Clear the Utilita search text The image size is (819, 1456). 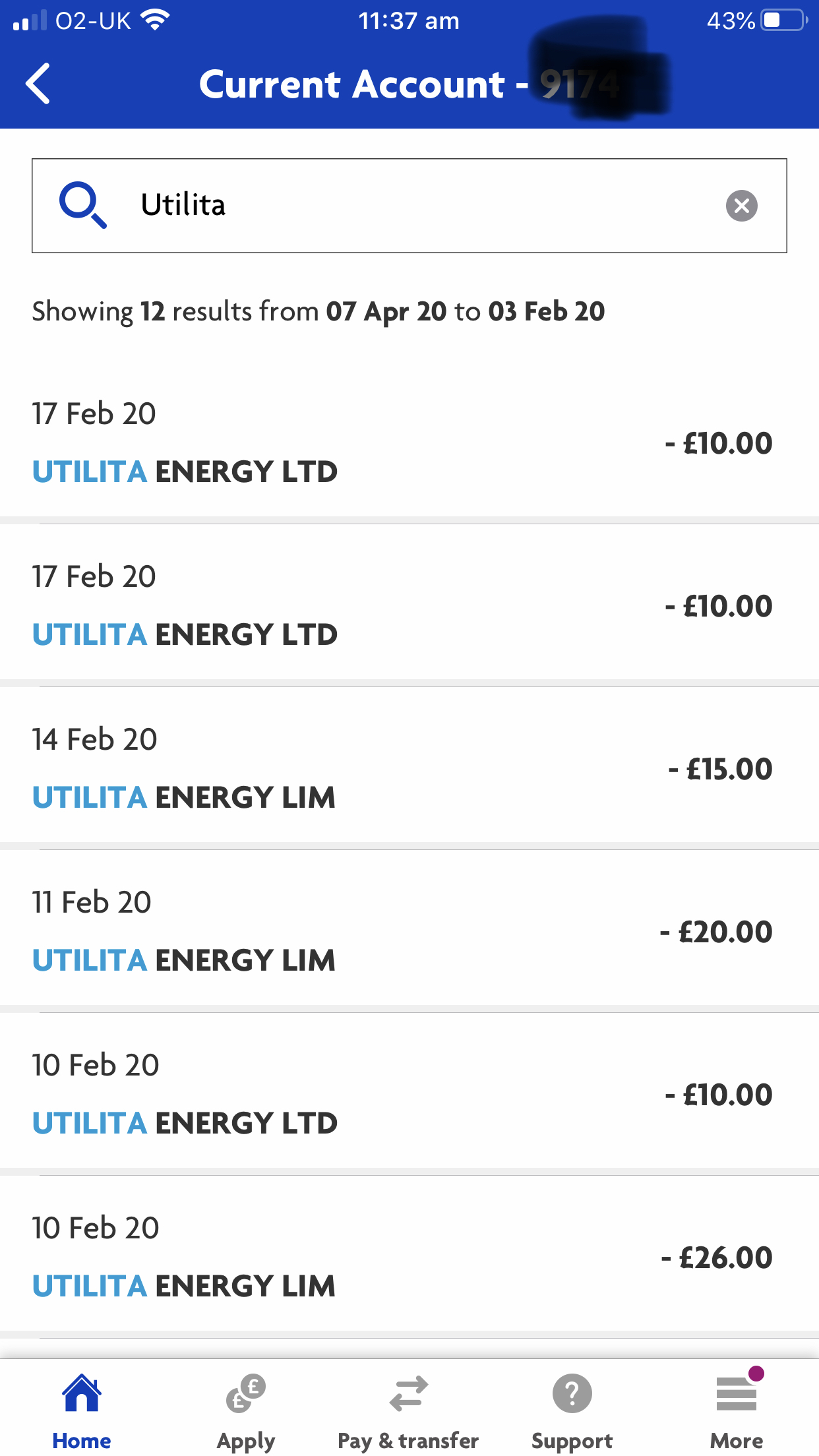pyautogui.click(x=742, y=206)
